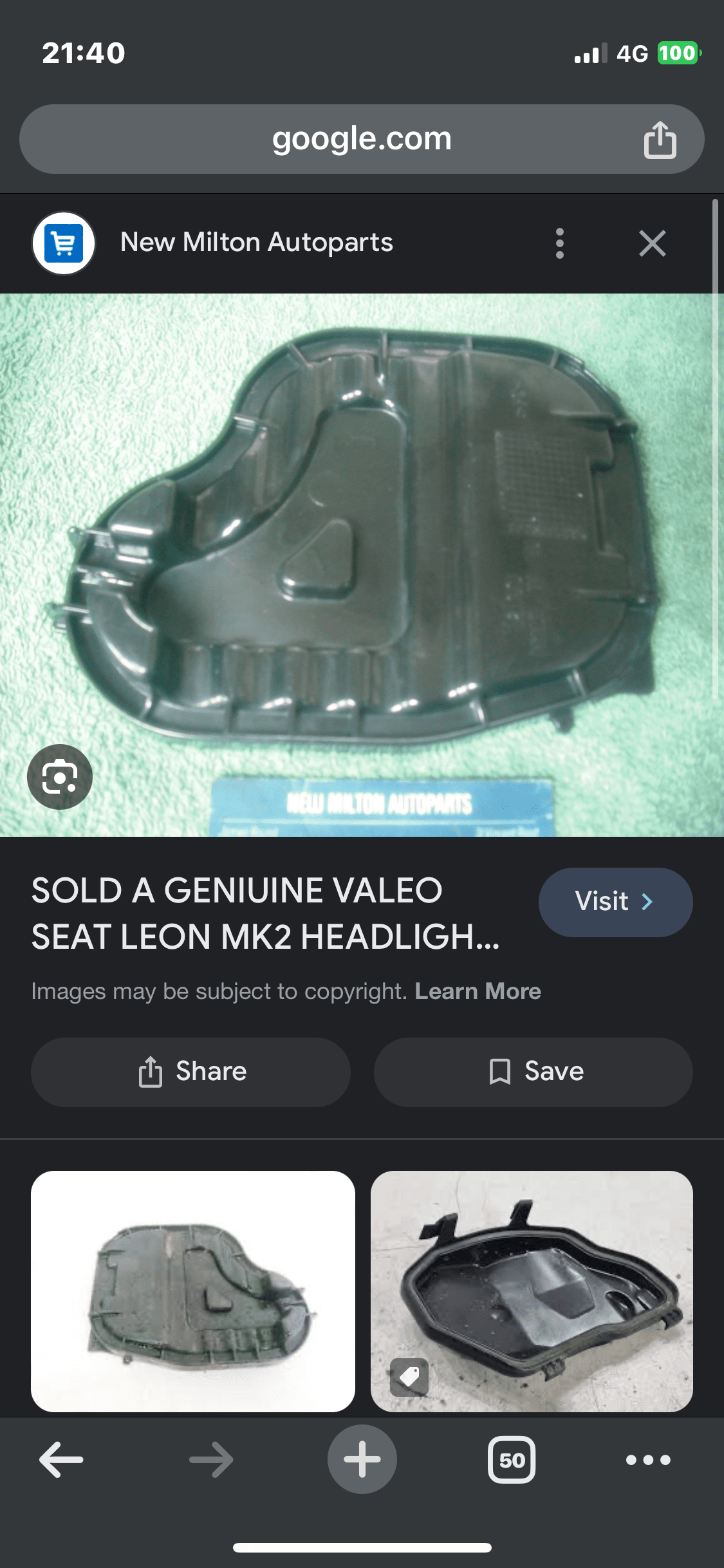Share this headlight cover image

tap(191, 1072)
